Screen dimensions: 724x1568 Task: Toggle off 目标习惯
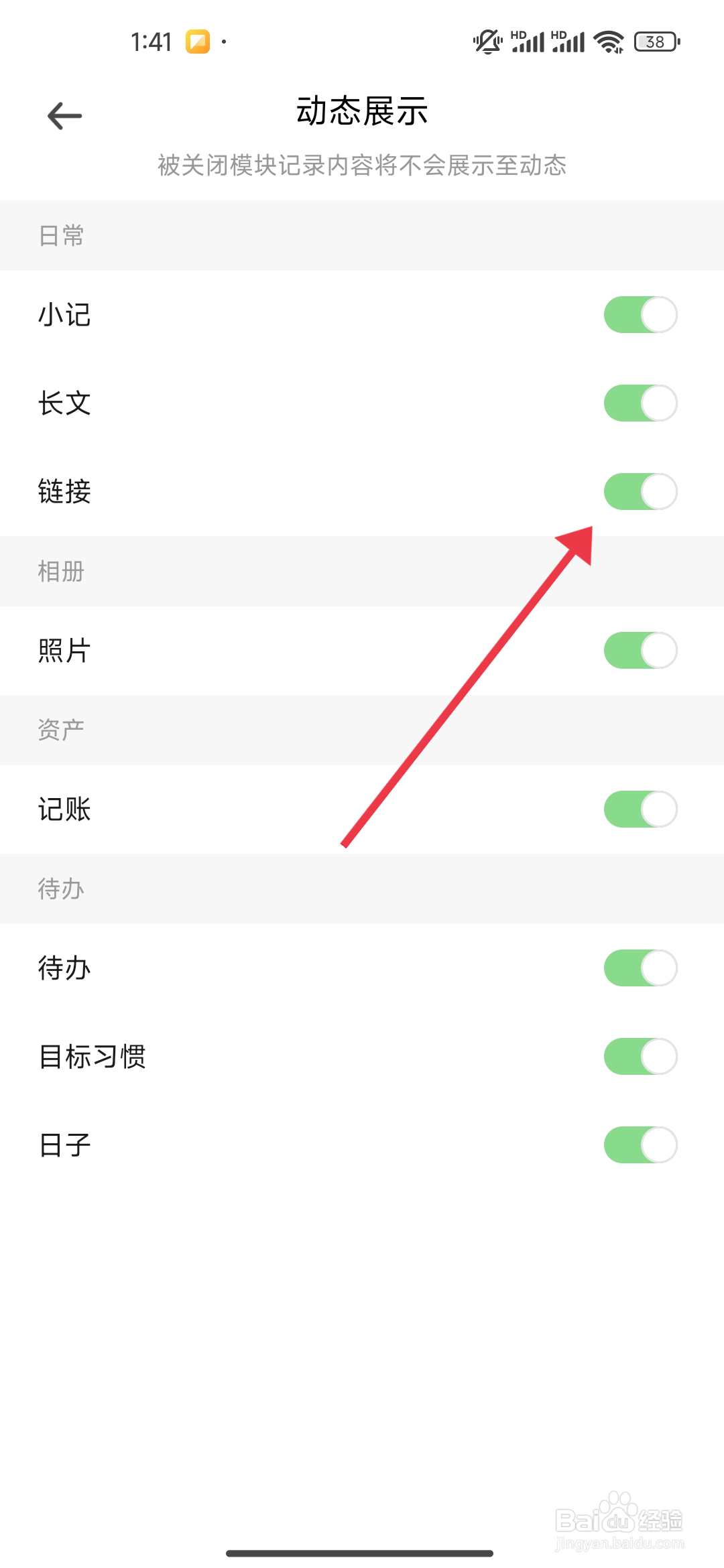(640, 1055)
